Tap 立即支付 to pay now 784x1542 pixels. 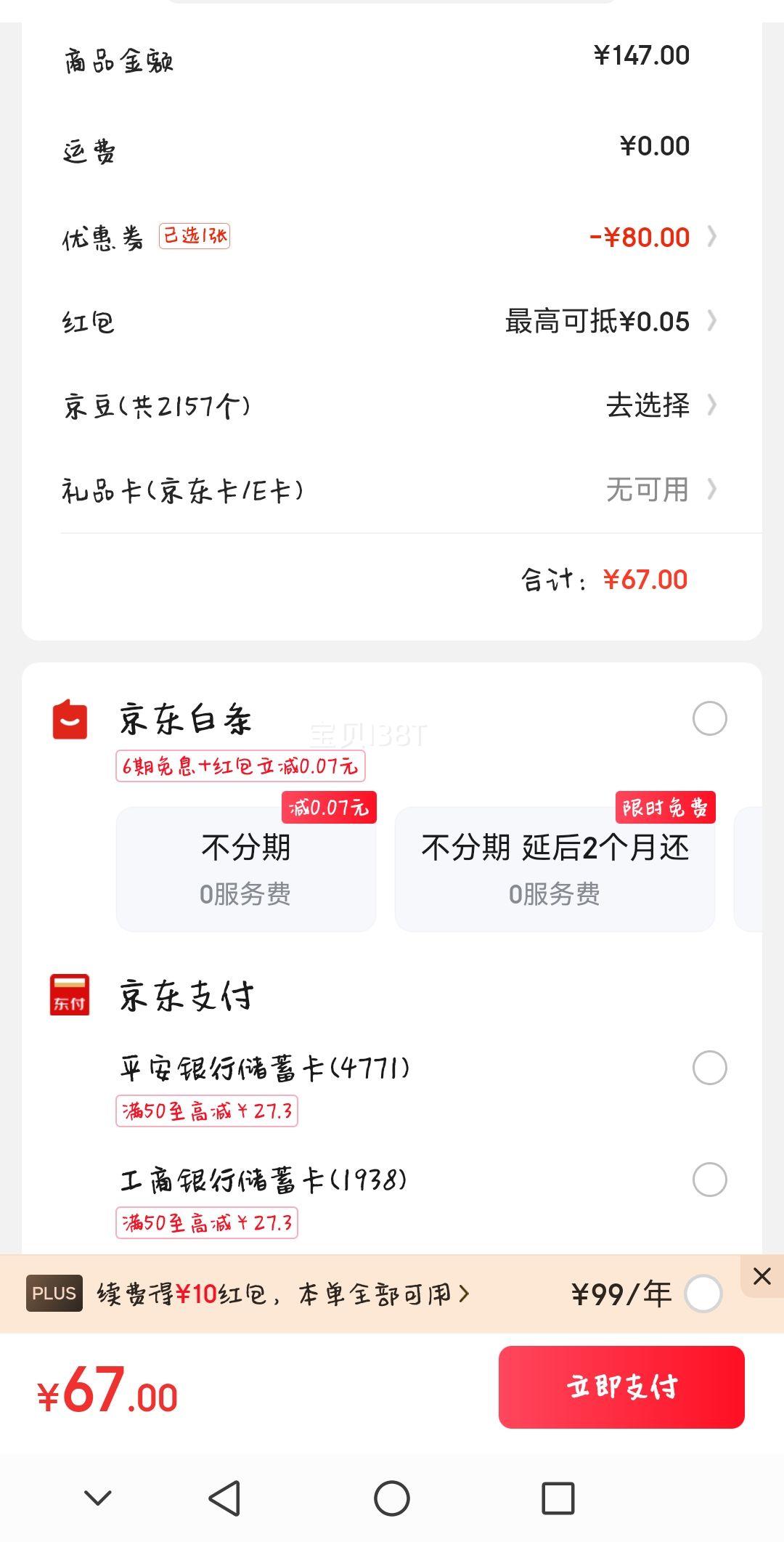point(621,1387)
